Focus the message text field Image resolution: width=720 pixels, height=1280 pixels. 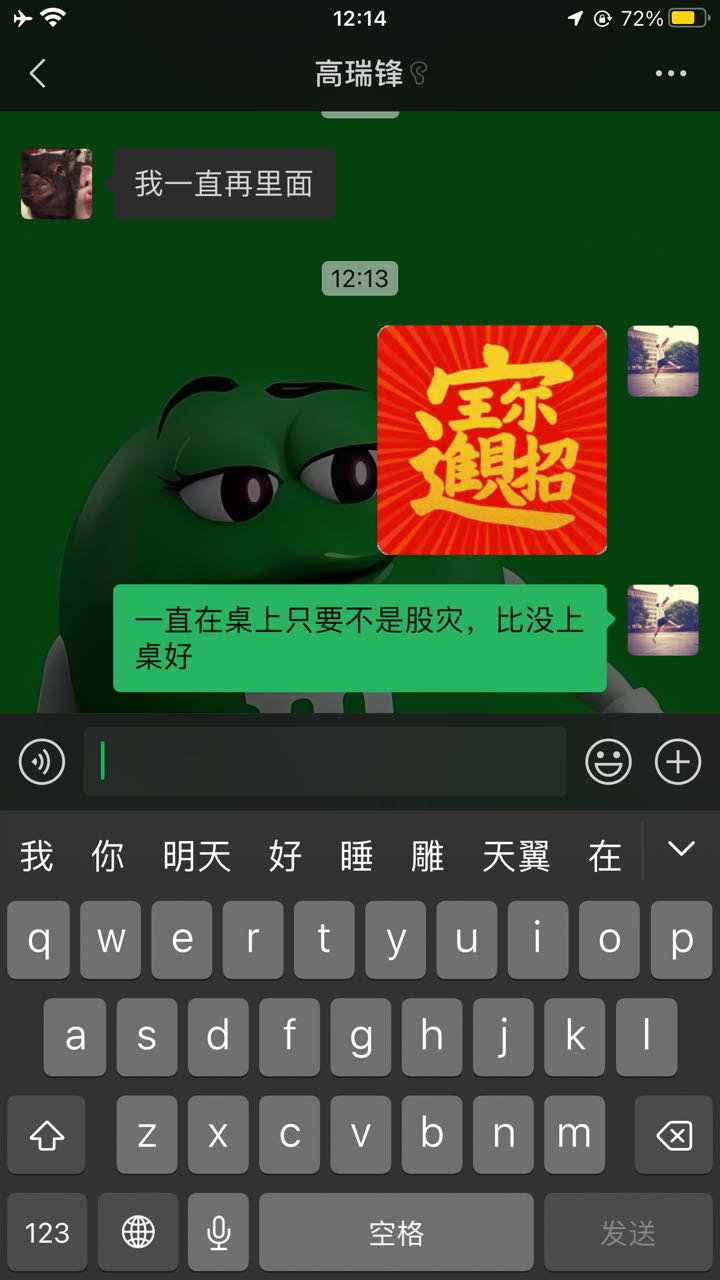(325, 763)
